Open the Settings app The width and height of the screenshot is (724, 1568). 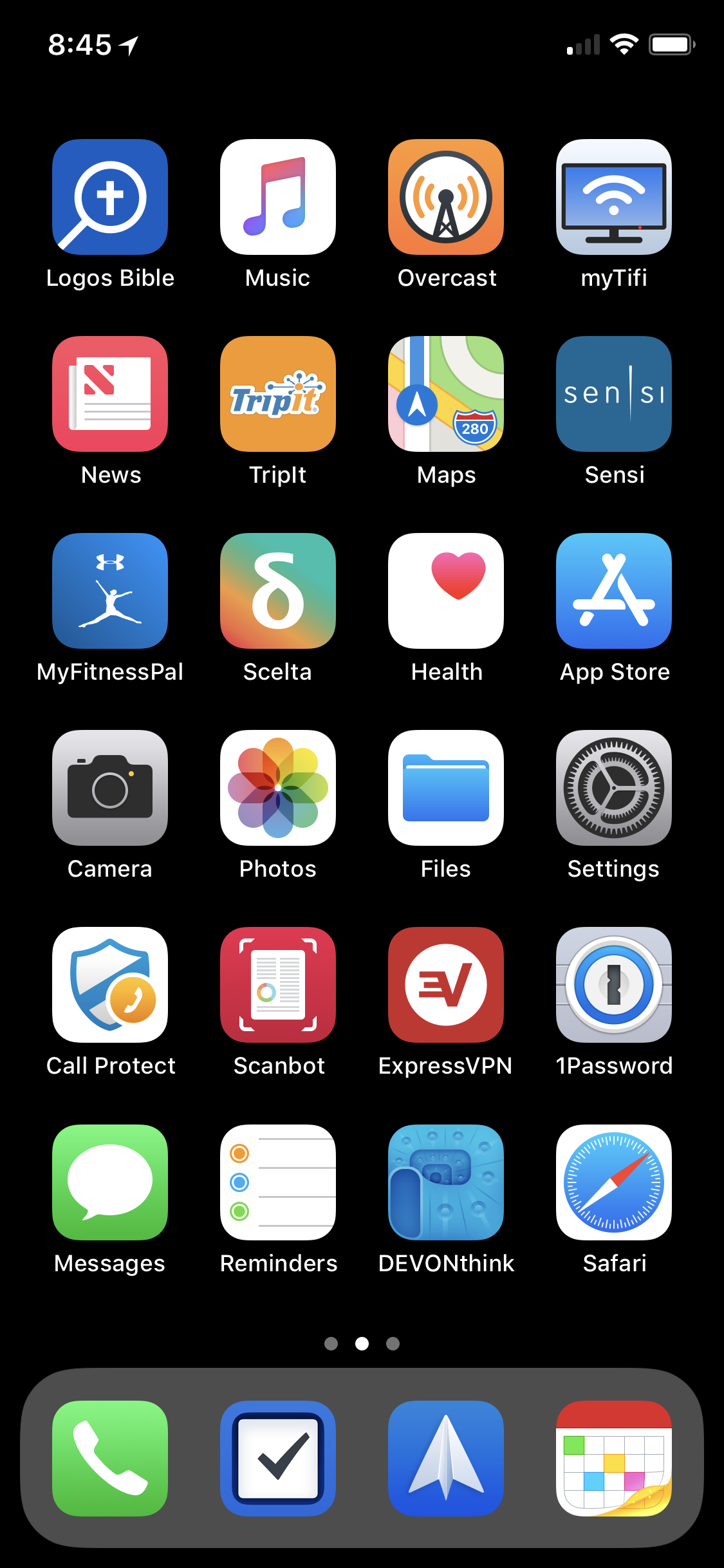pos(614,788)
